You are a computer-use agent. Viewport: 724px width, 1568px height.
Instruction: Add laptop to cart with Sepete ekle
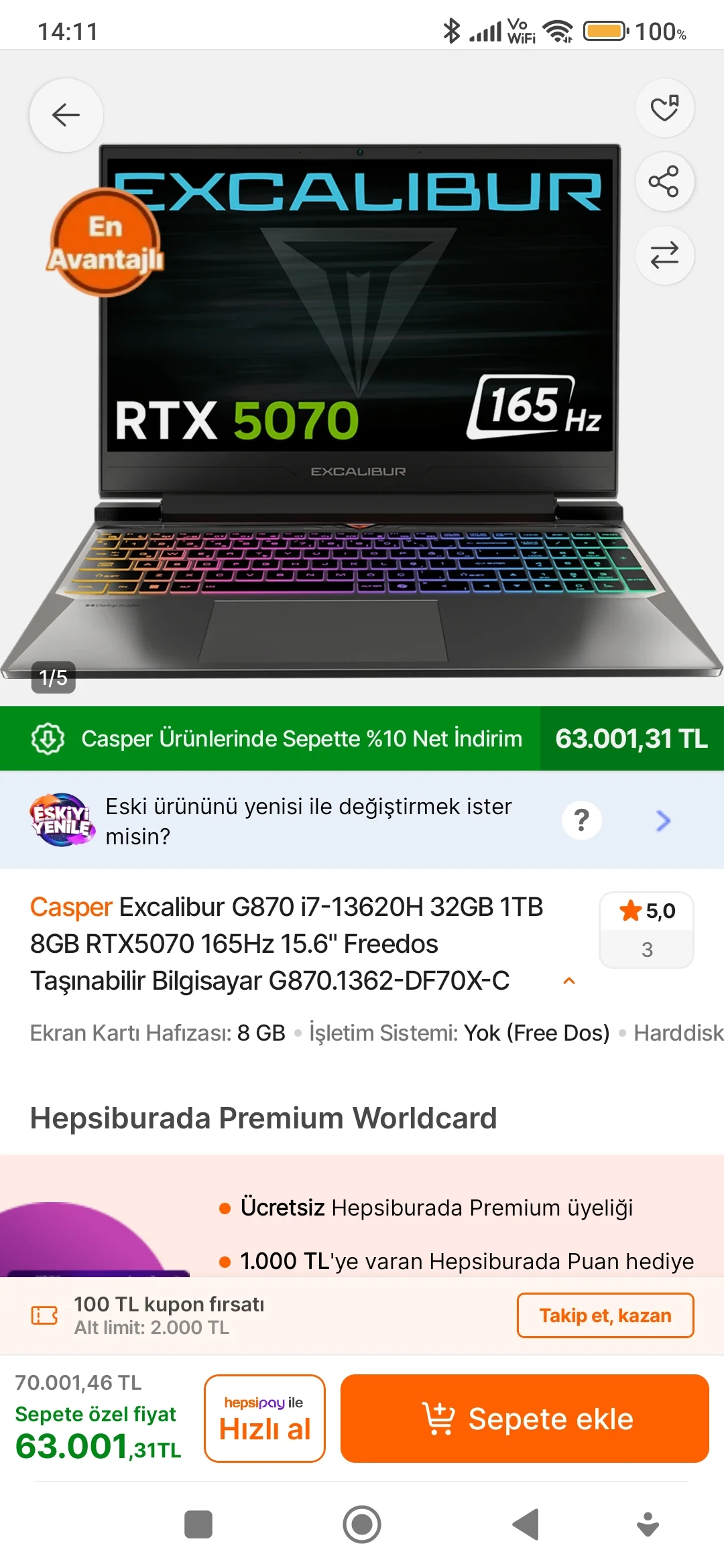(524, 1418)
